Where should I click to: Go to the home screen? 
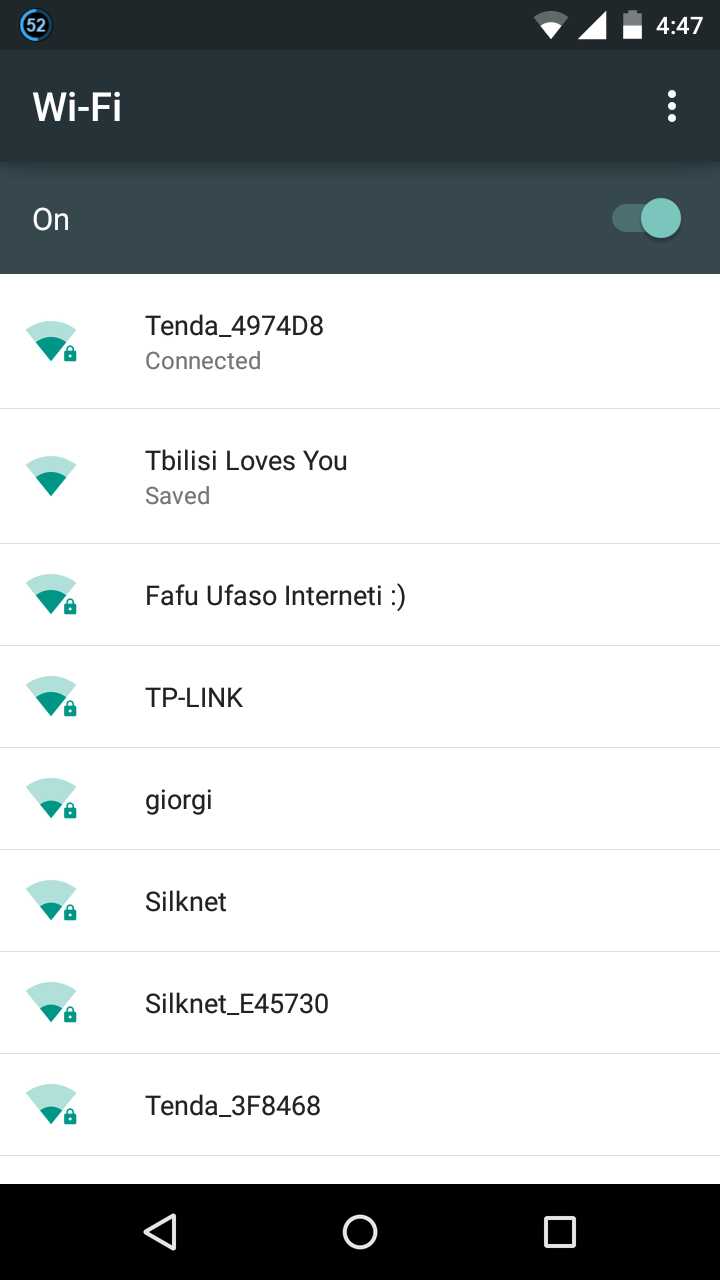360,1232
